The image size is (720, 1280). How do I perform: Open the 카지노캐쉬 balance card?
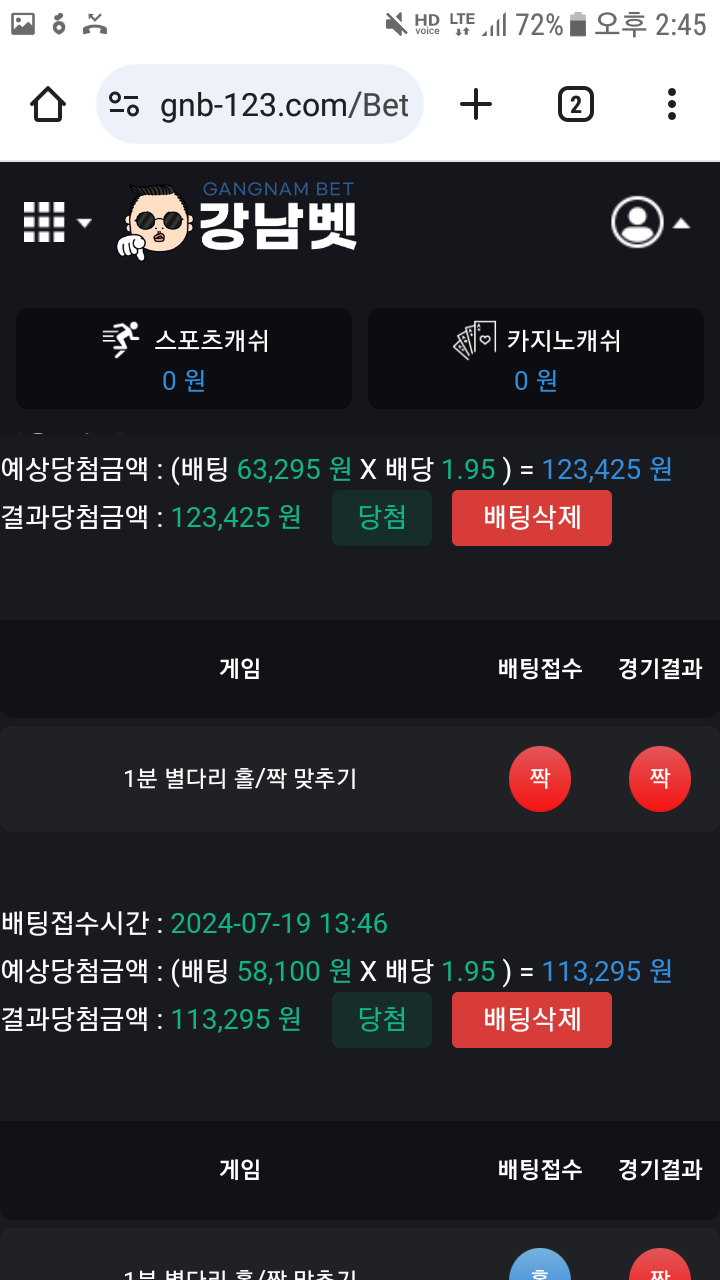[536, 358]
